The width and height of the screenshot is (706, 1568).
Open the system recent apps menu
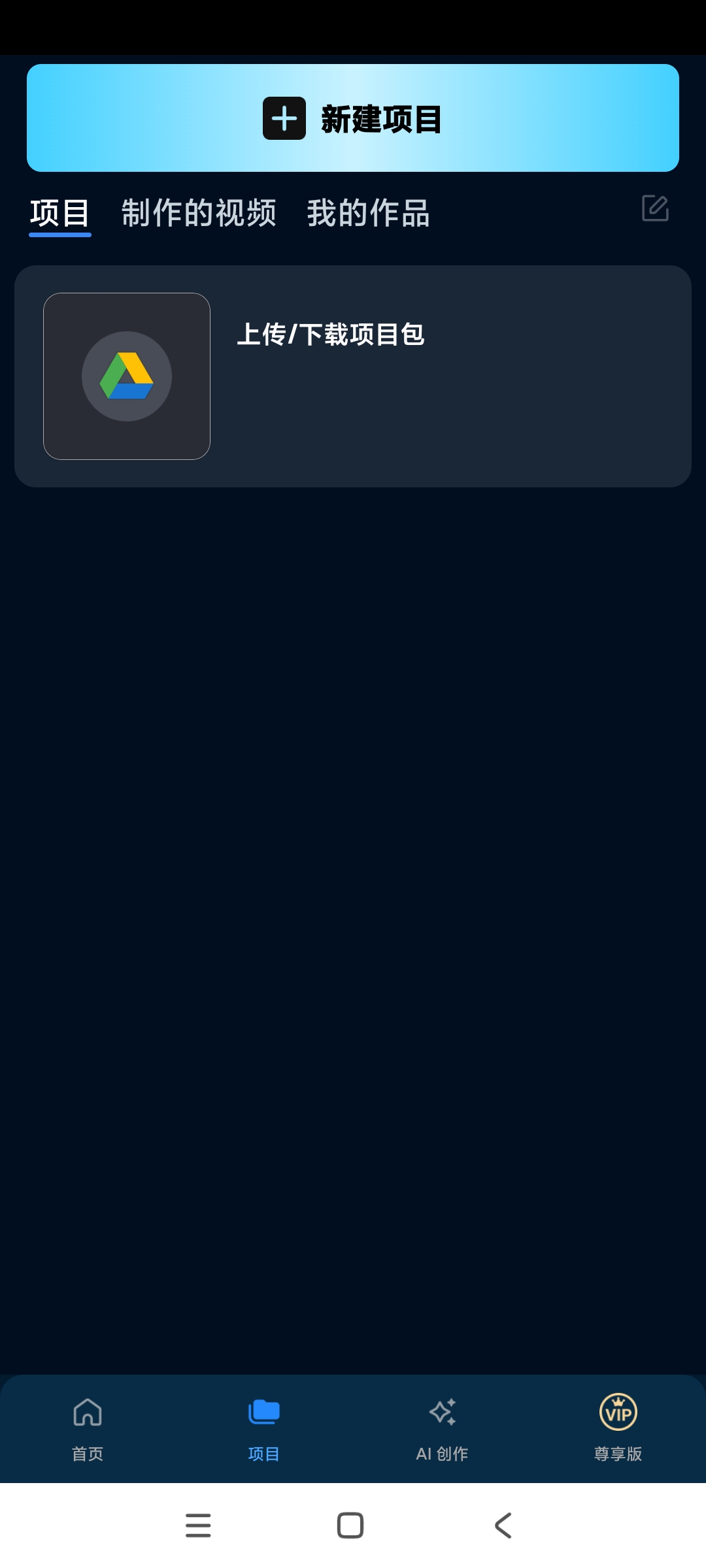tap(198, 1526)
